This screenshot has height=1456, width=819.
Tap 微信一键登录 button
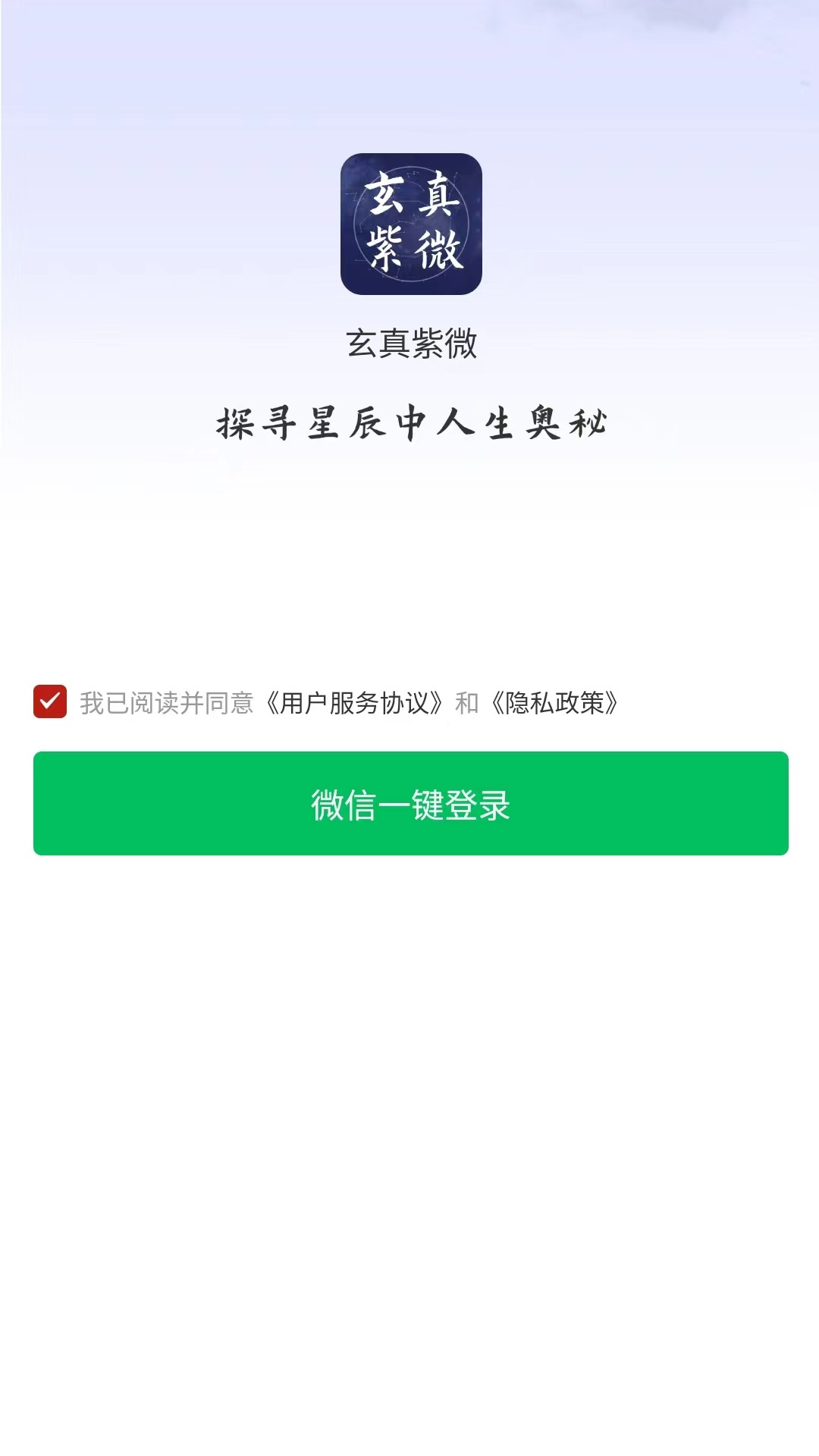[x=410, y=803]
